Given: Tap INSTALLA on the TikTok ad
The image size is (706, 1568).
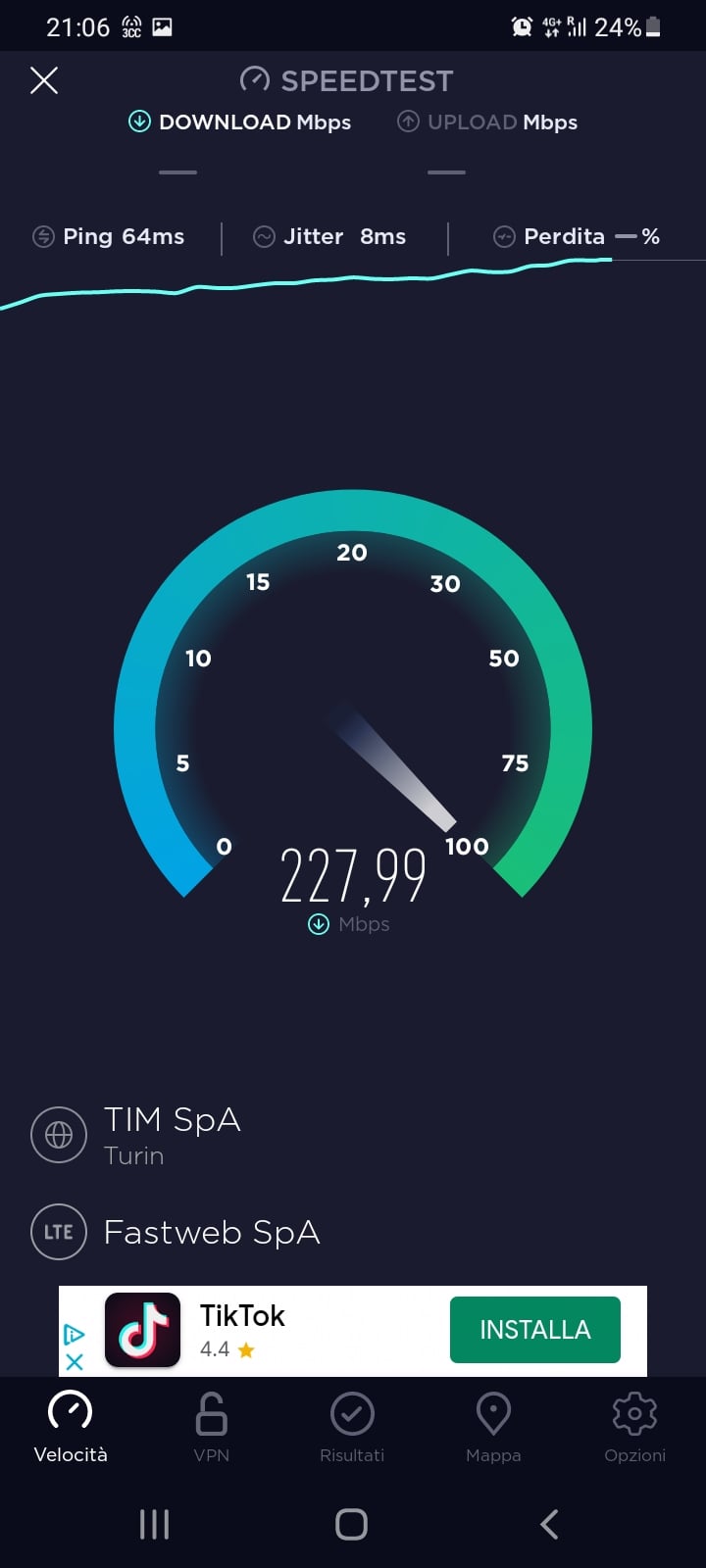Looking at the screenshot, I should [x=534, y=1330].
